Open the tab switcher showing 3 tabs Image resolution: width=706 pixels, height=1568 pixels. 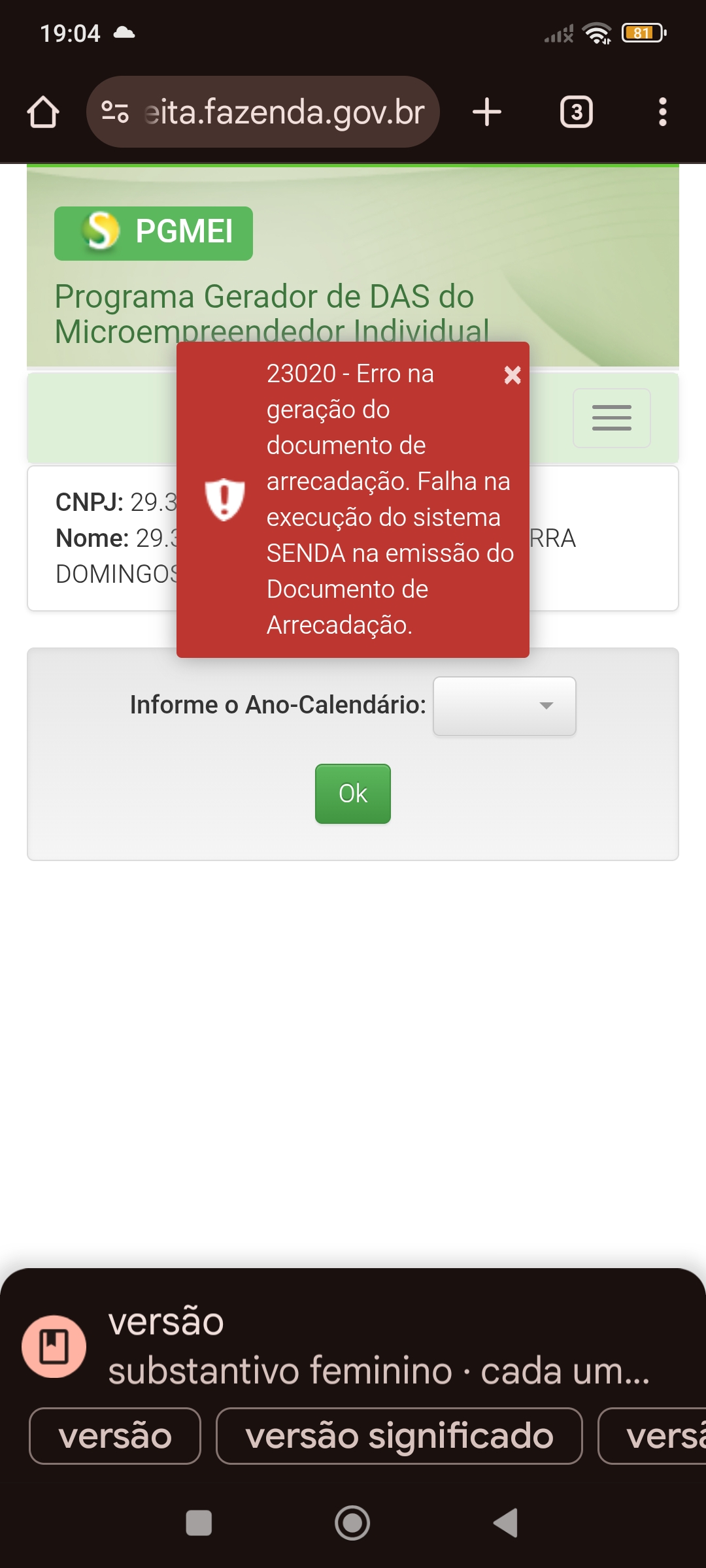tap(577, 112)
